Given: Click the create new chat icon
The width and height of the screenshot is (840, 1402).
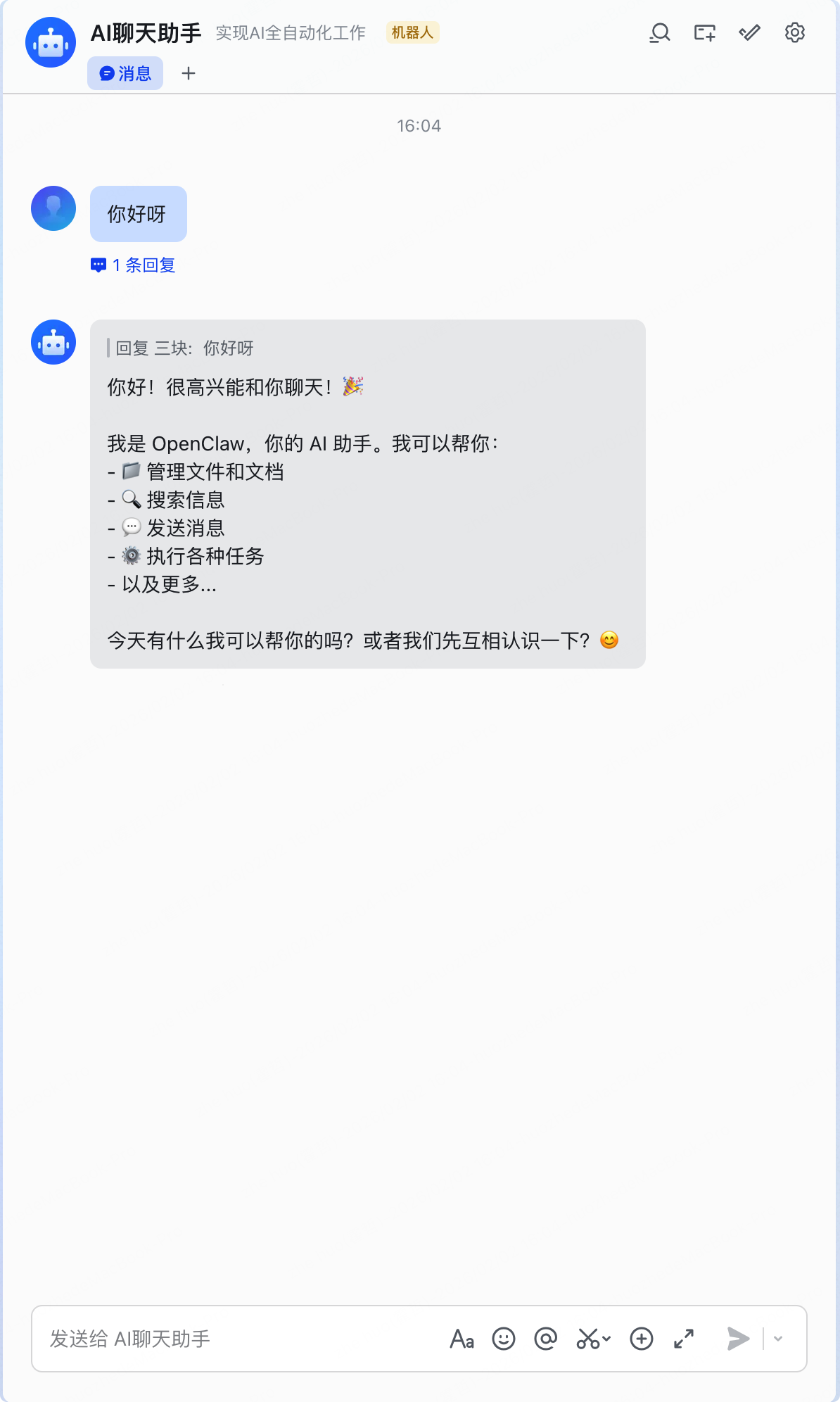Looking at the screenshot, I should (705, 33).
